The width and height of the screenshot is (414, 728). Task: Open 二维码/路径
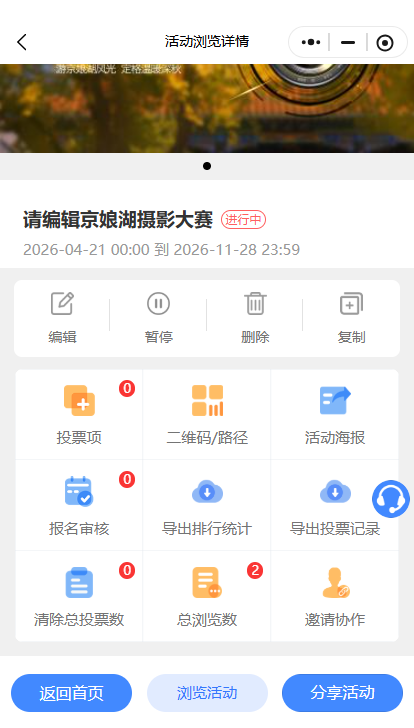click(x=207, y=415)
